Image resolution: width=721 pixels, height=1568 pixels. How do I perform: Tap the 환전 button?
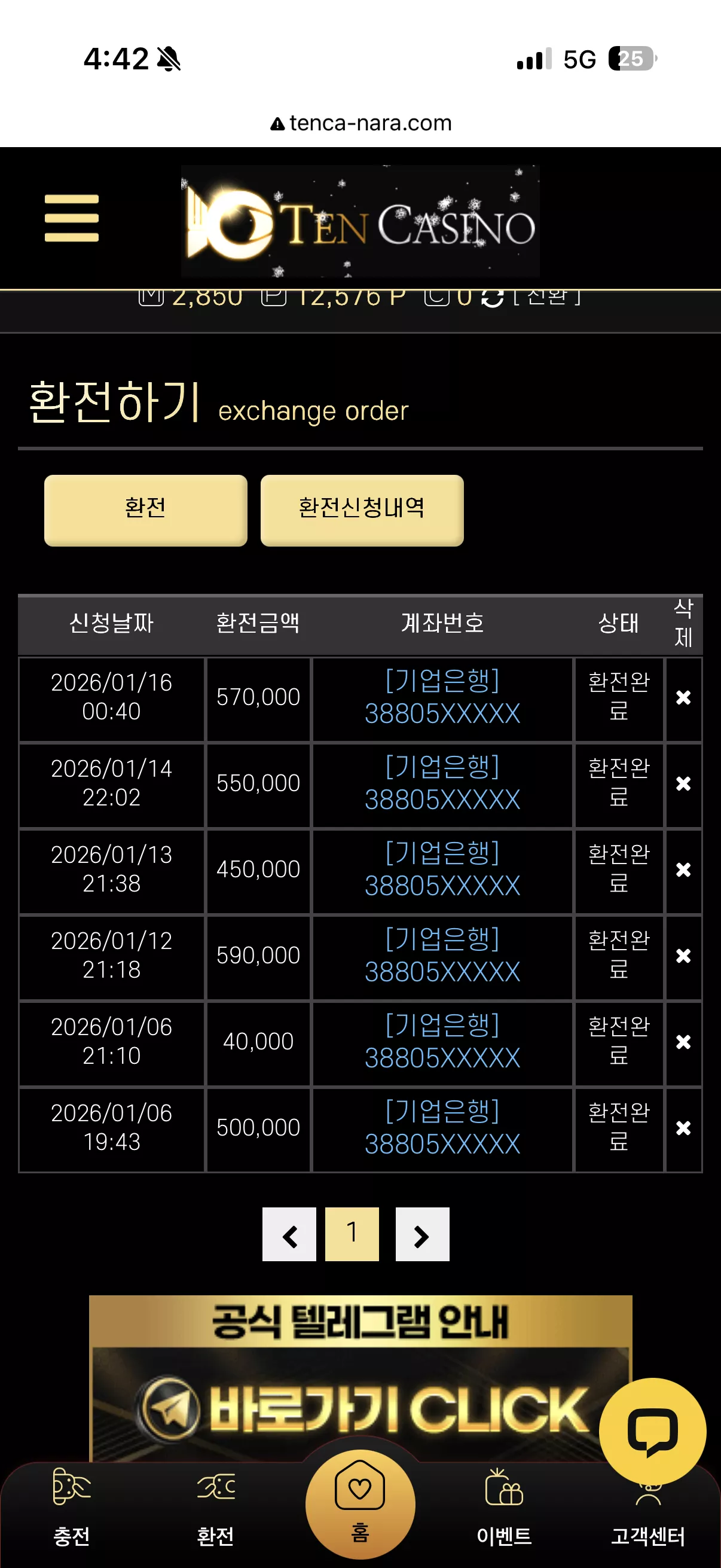point(145,510)
